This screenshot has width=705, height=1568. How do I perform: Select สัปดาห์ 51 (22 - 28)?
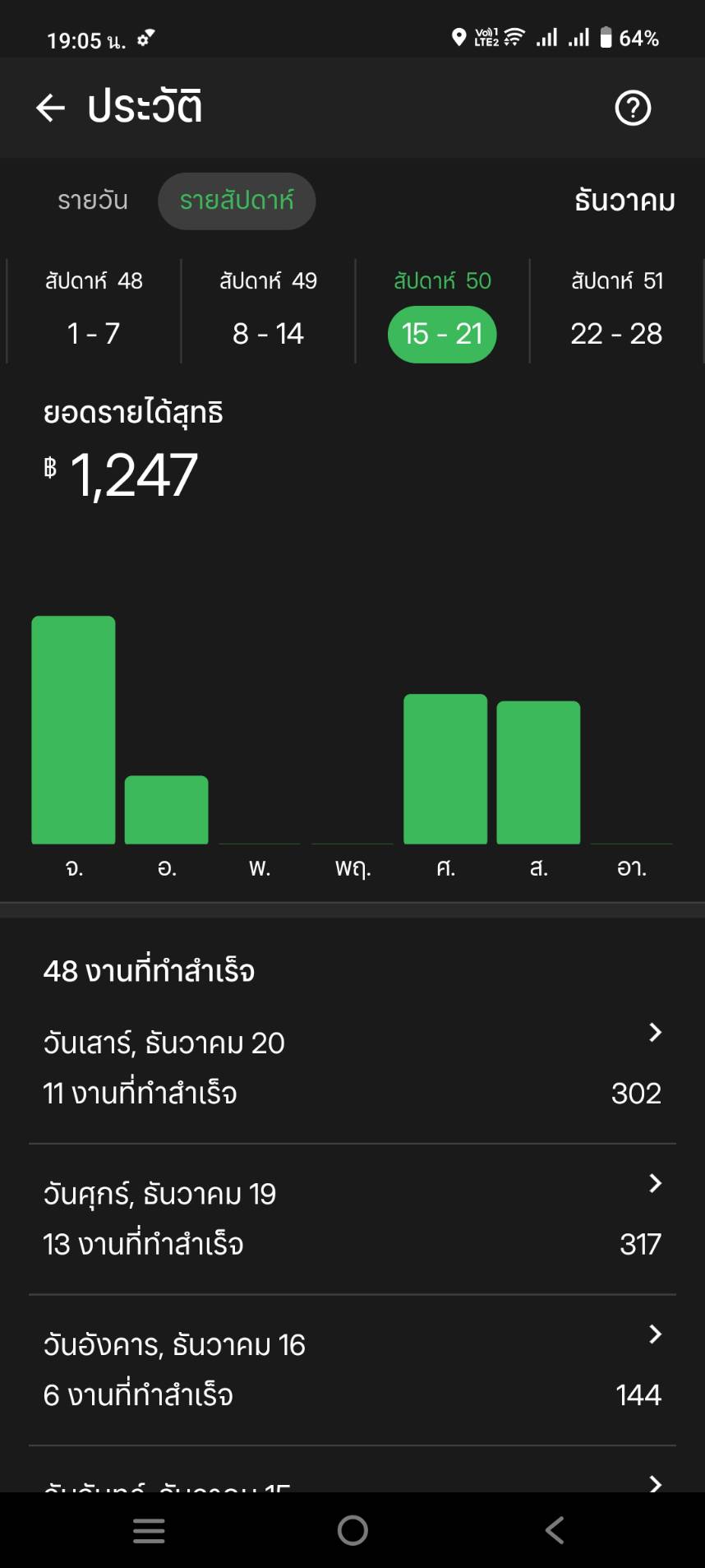[616, 311]
